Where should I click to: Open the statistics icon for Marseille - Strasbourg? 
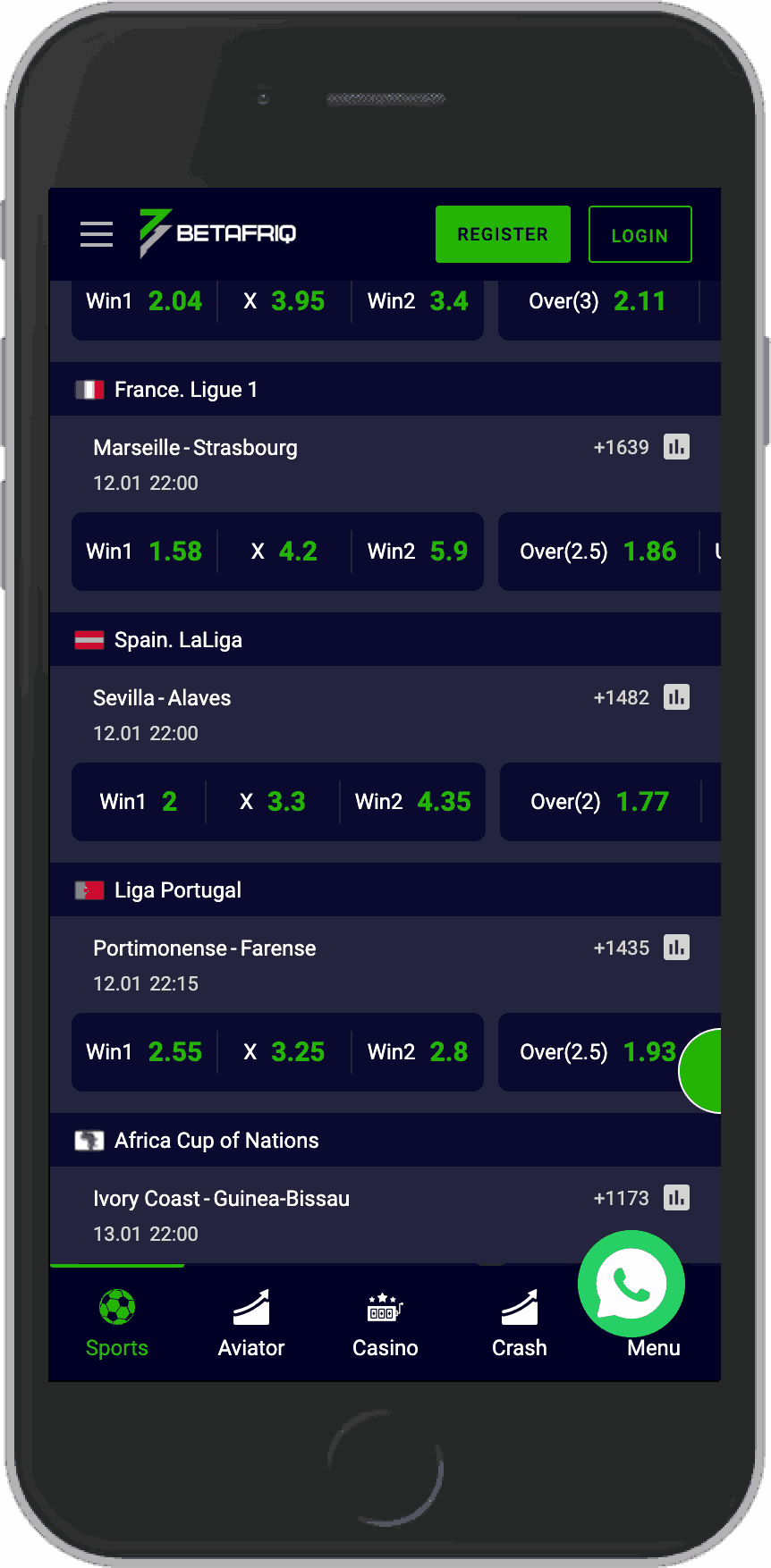point(677,447)
